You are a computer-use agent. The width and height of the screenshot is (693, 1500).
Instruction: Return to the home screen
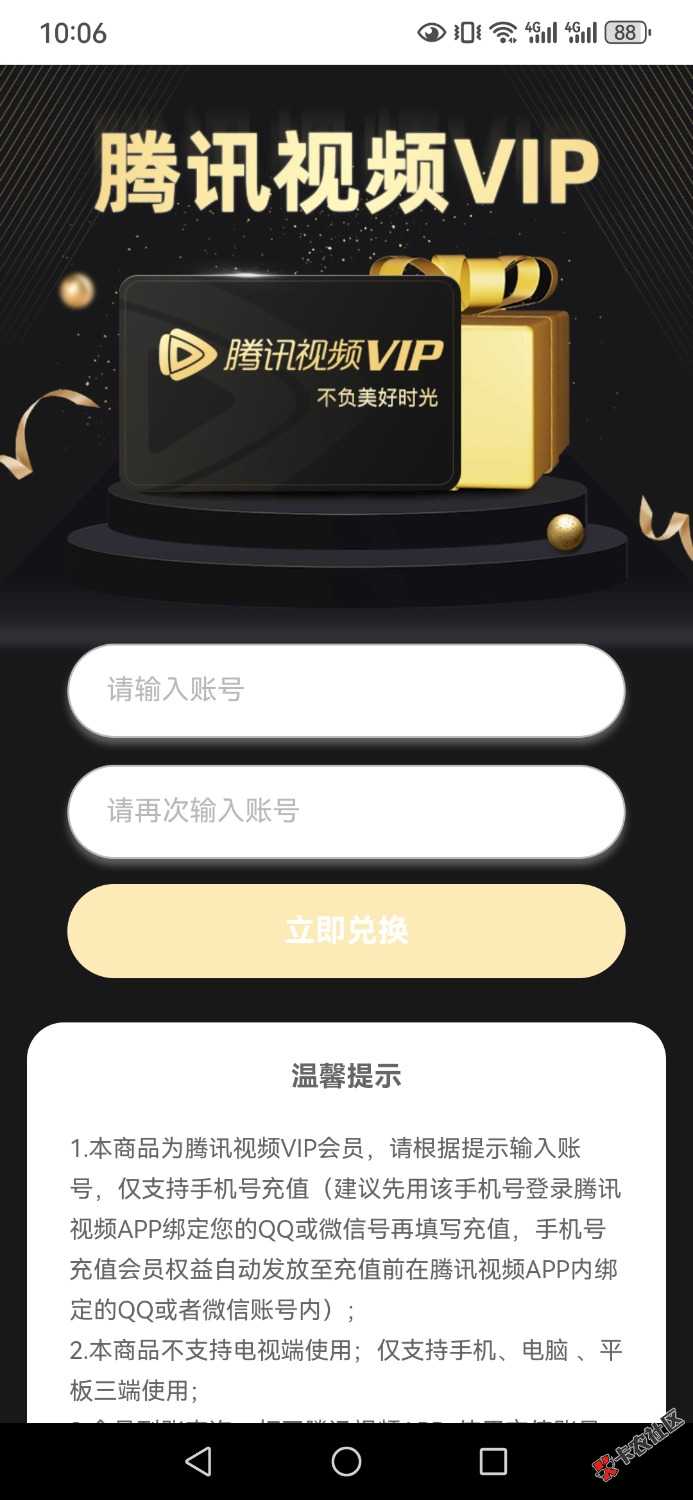[346, 1461]
